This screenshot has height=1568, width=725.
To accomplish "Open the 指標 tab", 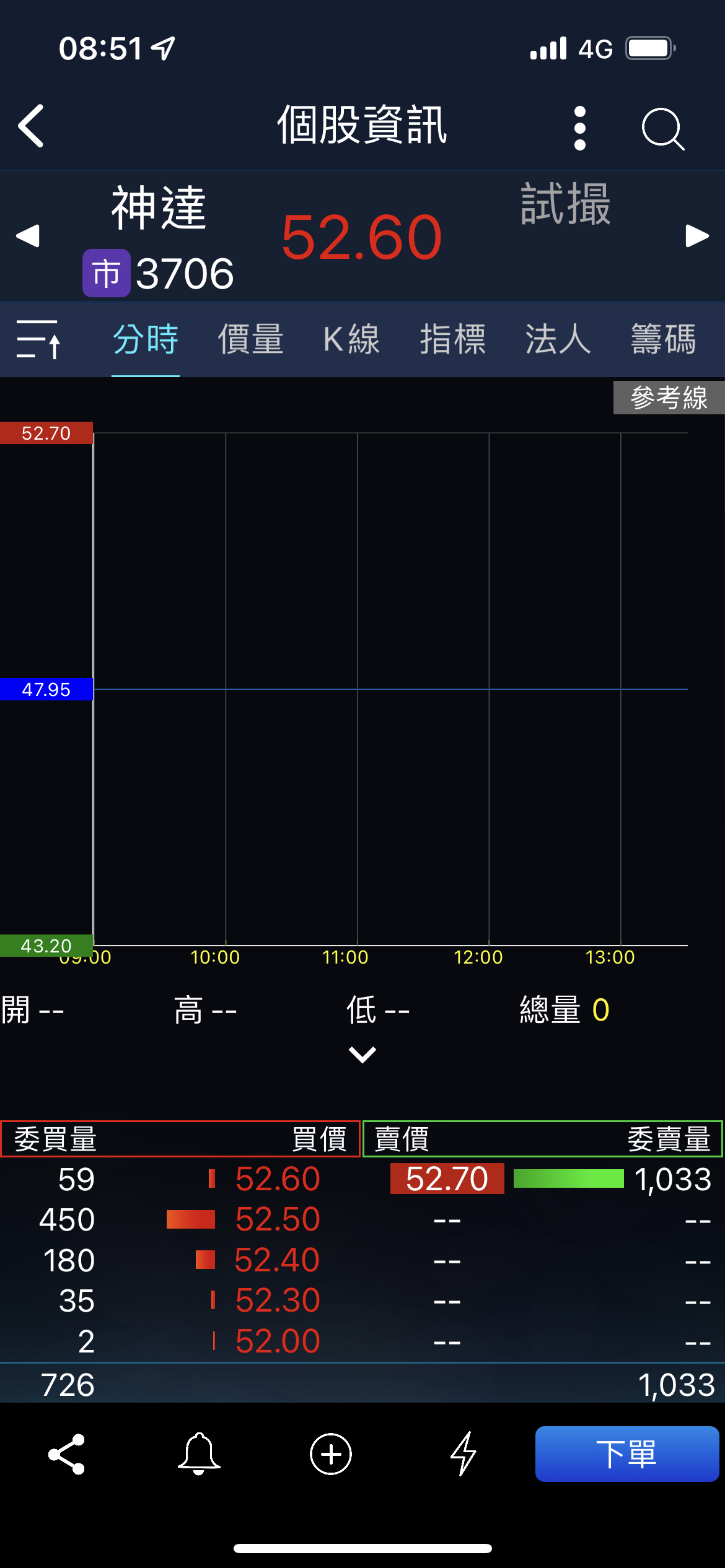I will pos(453,339).
